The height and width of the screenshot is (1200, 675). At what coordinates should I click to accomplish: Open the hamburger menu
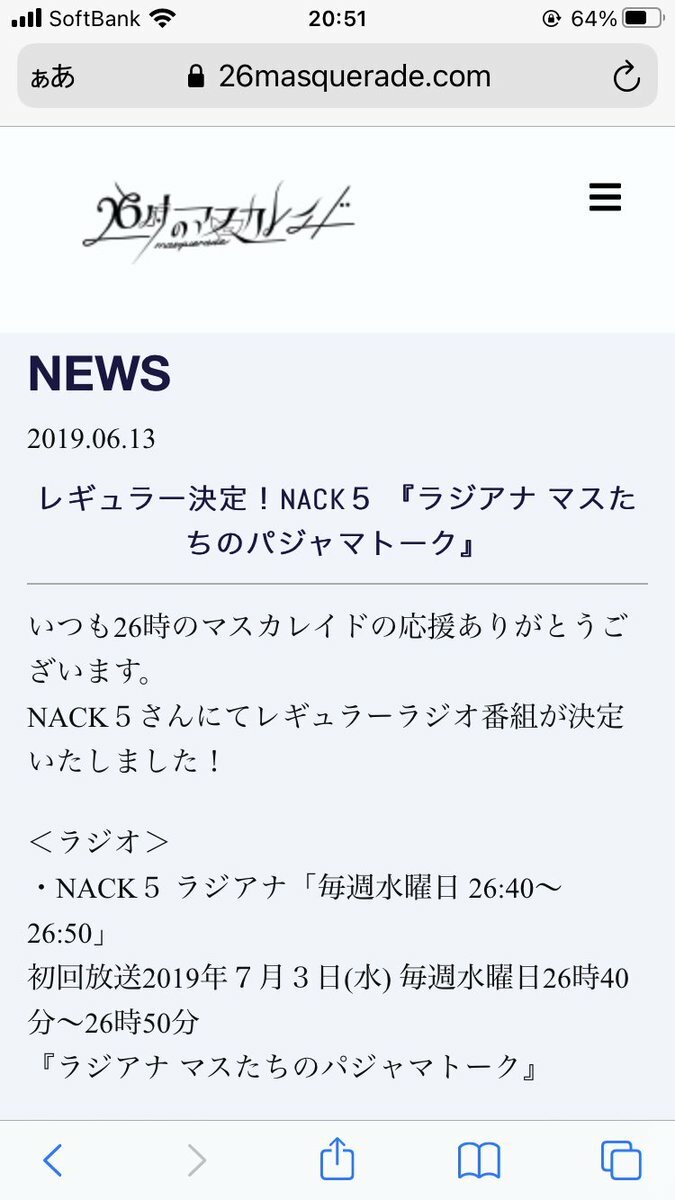click(x=605, y=197)
